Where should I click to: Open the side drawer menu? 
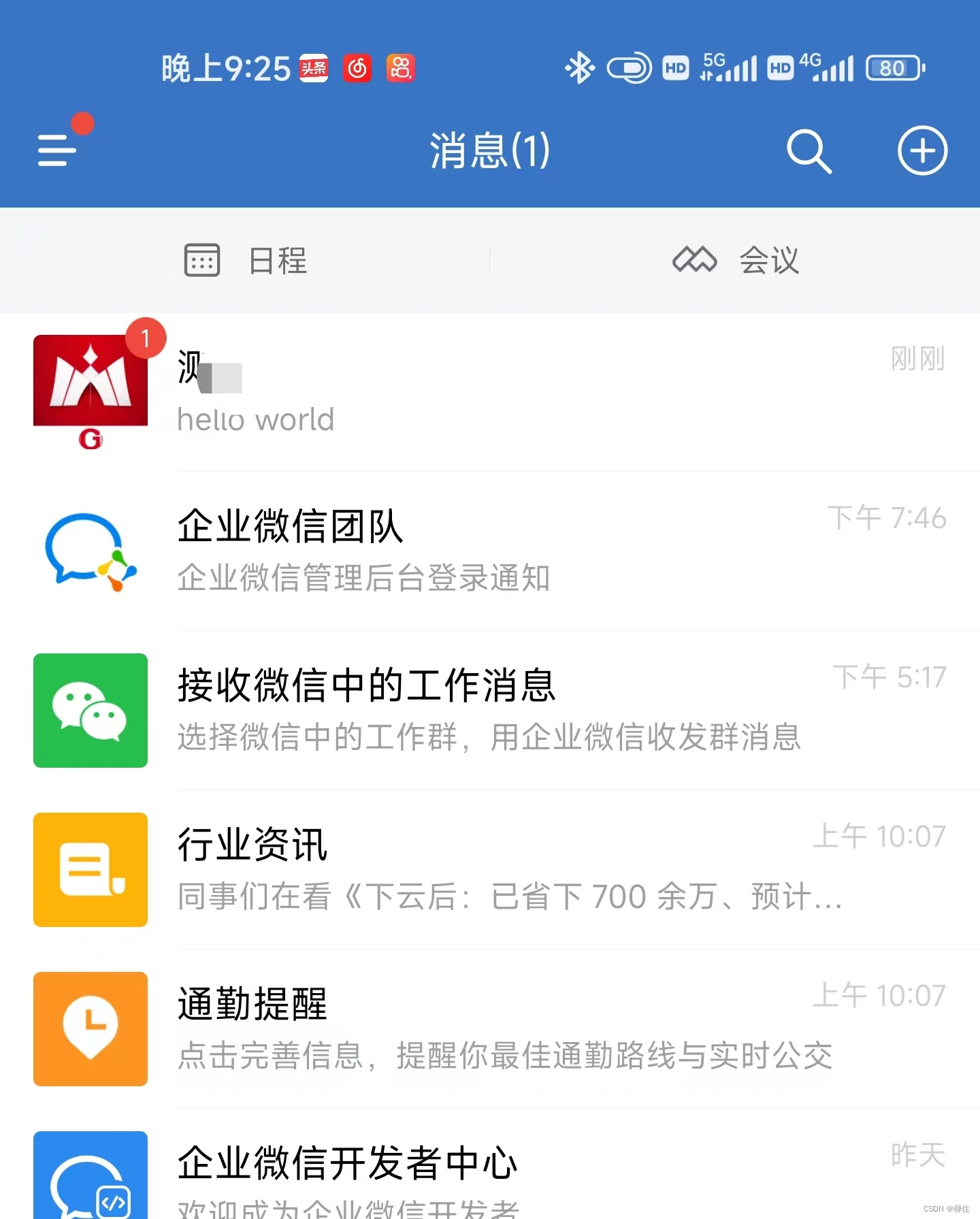pyautogui.click(x=58, y=150)
